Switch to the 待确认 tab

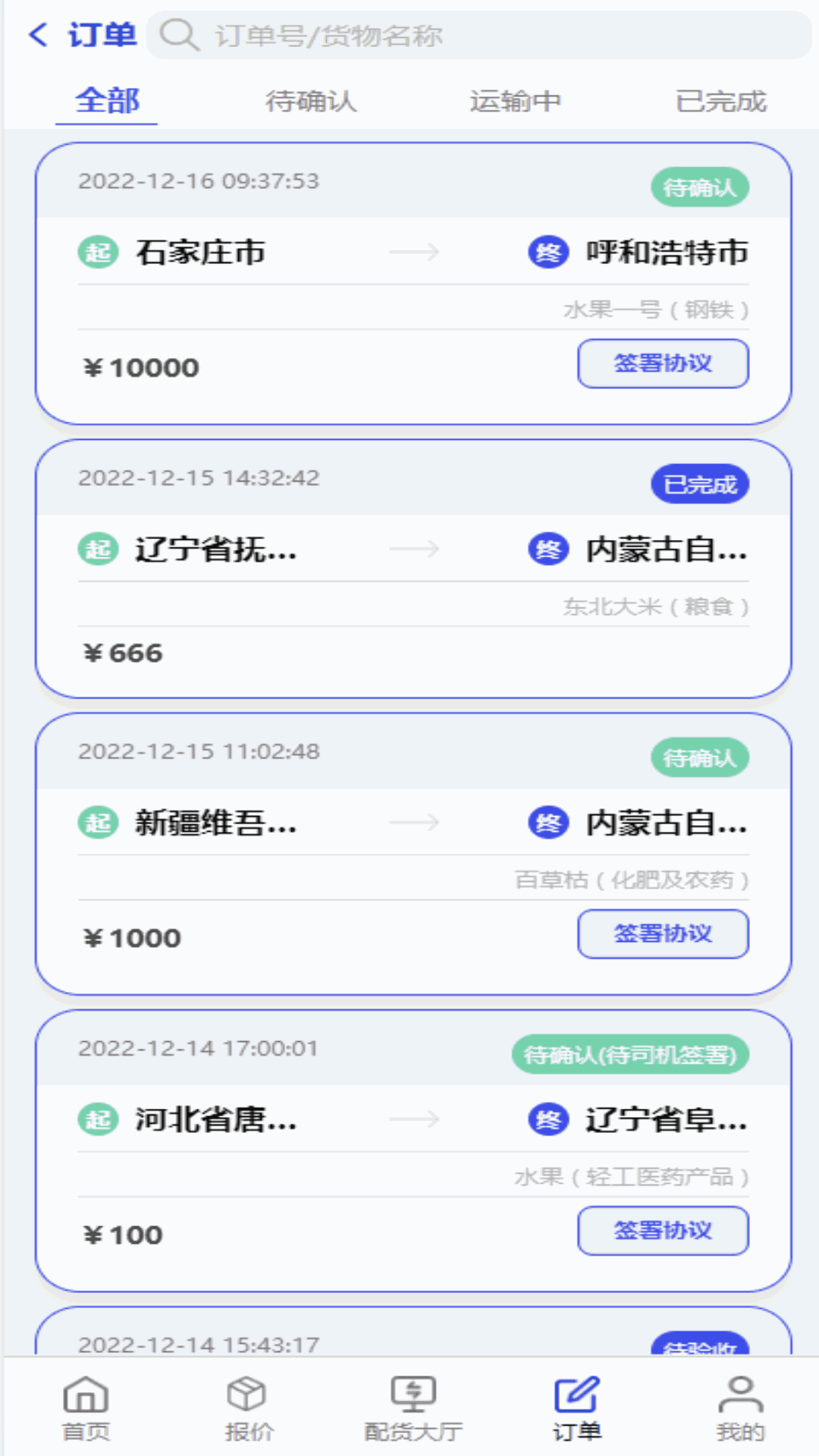tap(311, 101)
